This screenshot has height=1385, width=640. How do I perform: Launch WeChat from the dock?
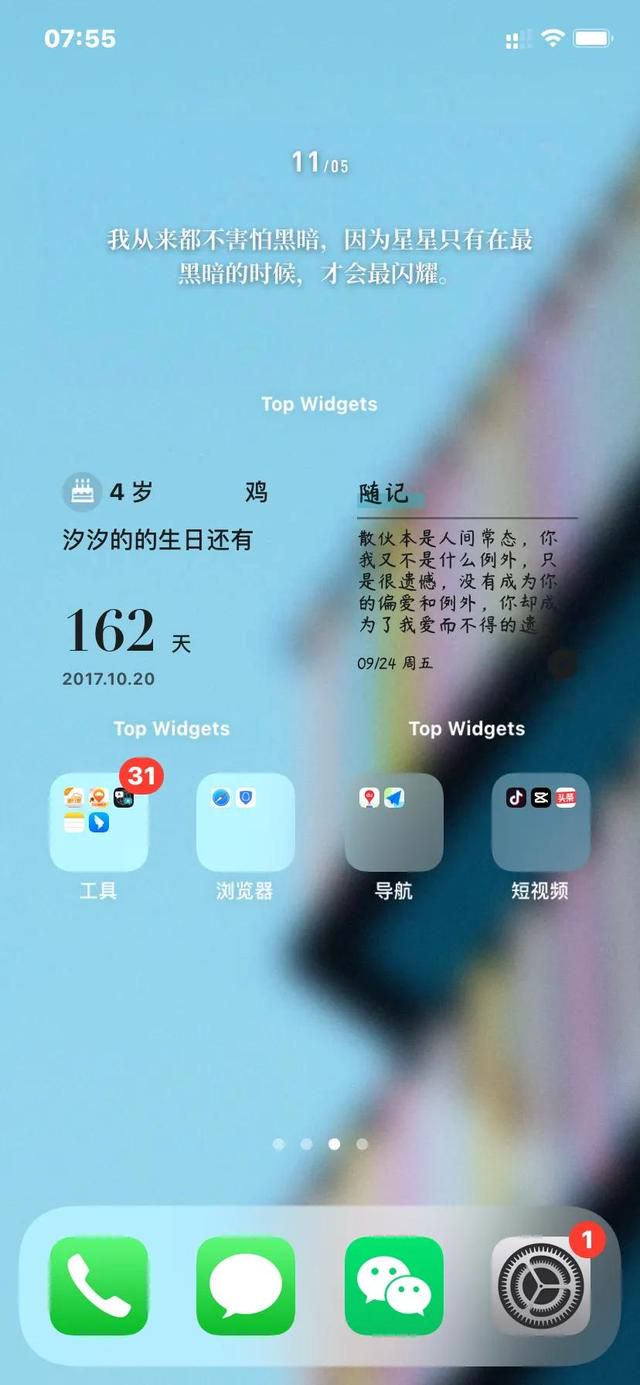tap(394, 1286)
